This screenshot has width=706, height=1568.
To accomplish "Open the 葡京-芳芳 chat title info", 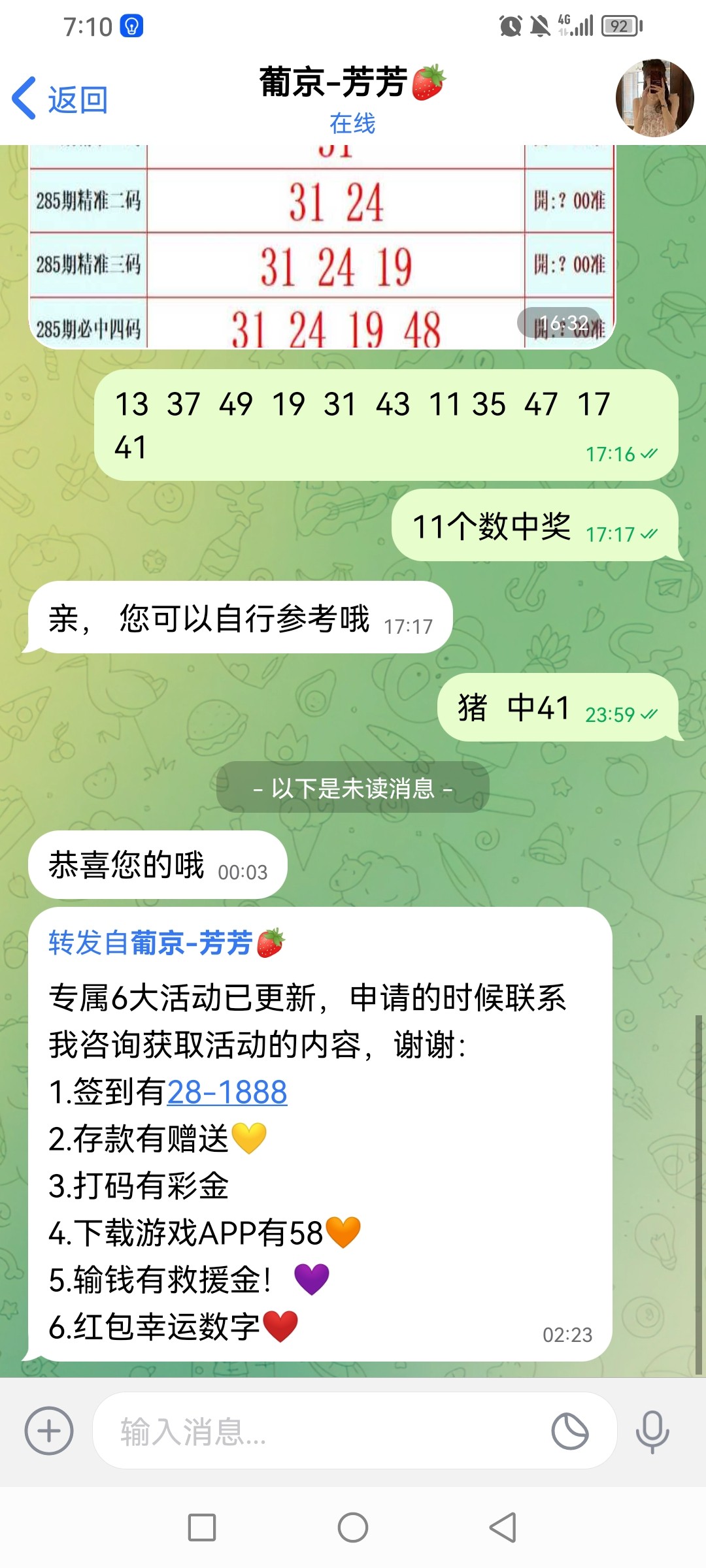I will tap(352, 97).
